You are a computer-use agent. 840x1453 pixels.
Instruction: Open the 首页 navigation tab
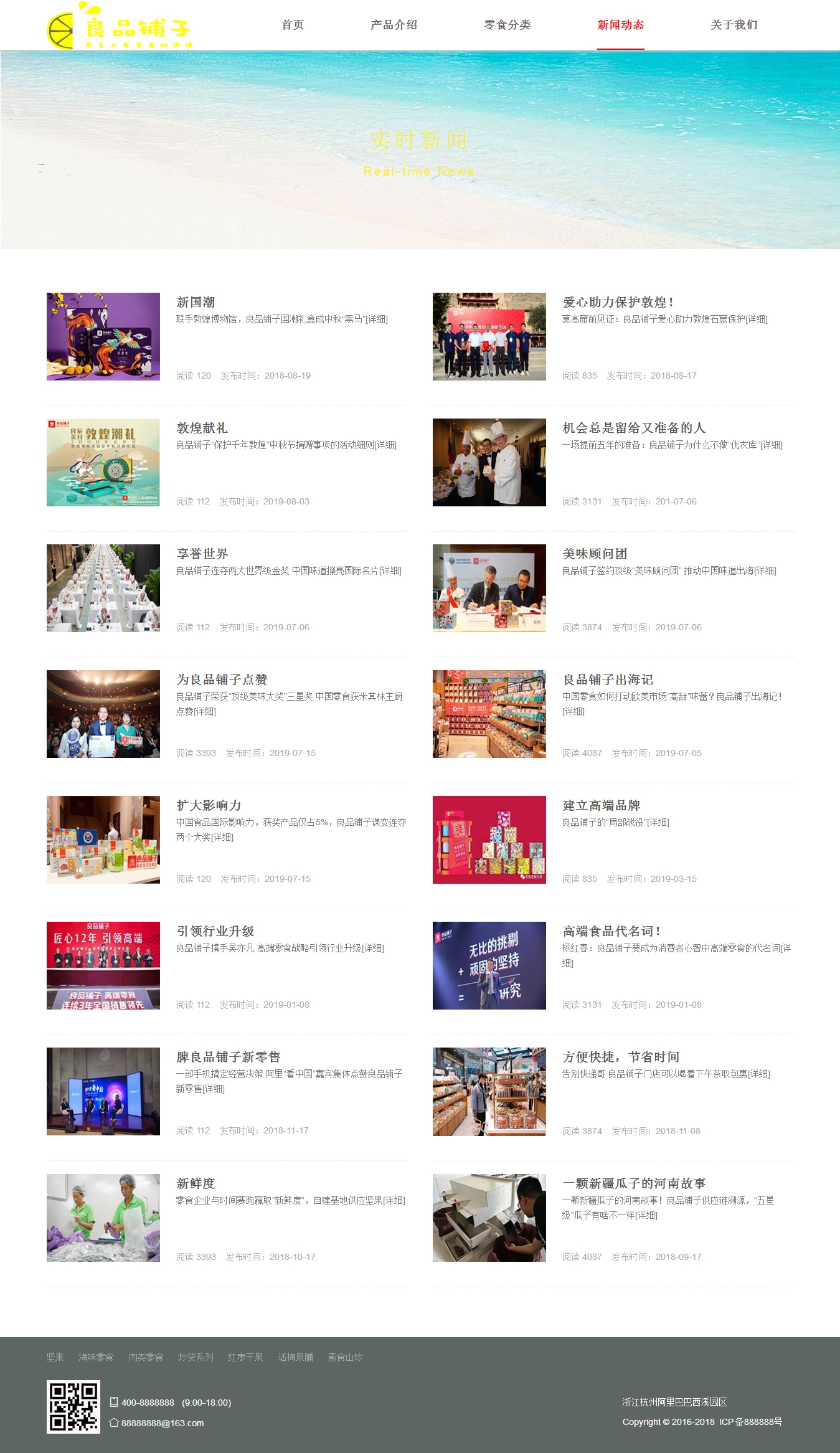292,25
